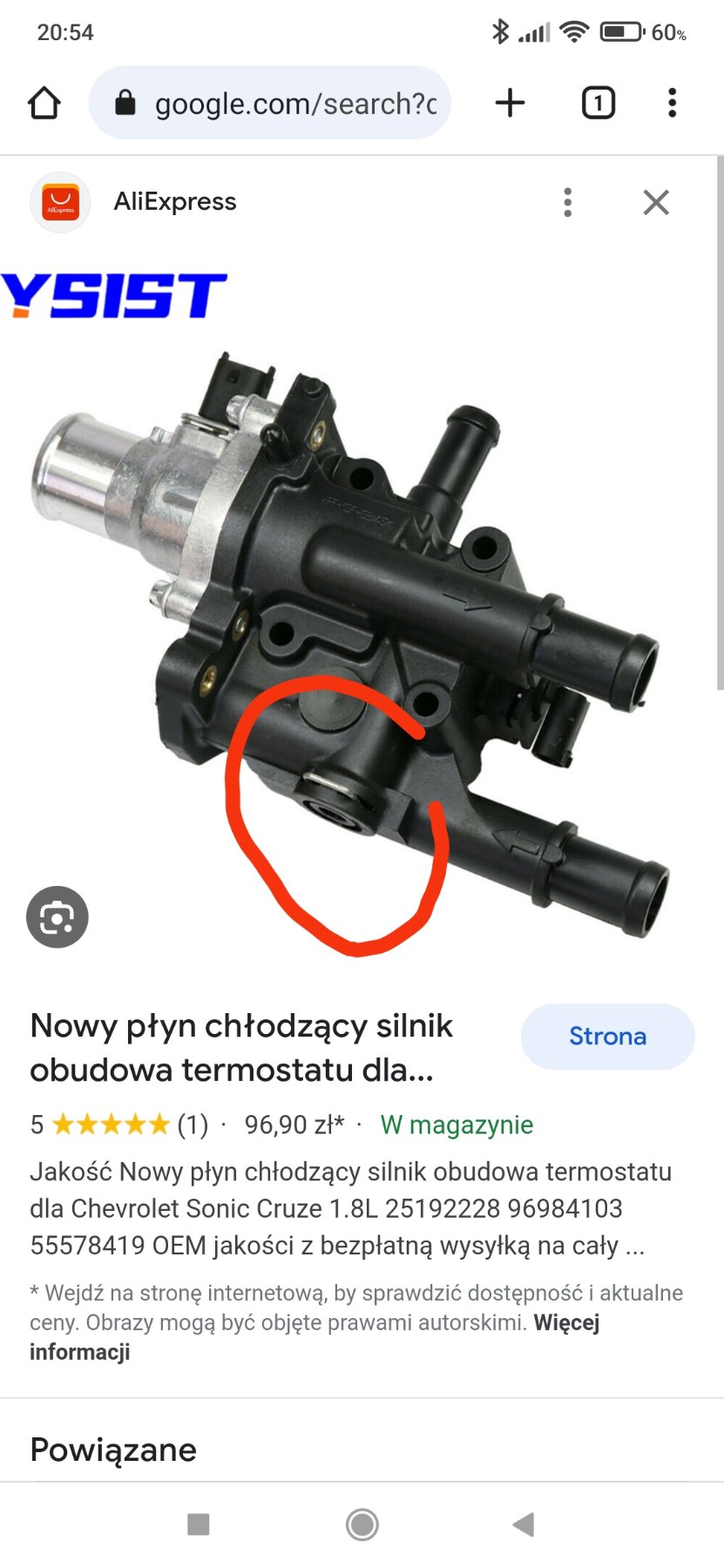Tap the system home button
Viewport: 724px width, 1568px height.
[362, 1524]
